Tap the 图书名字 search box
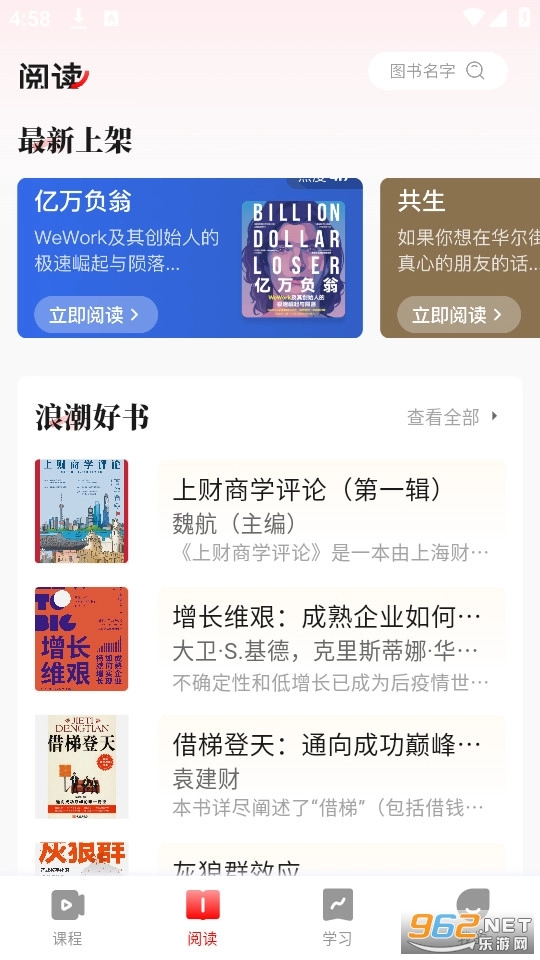Image resolution: width=540 pixels, height=960 pixels. click(438, 71)
